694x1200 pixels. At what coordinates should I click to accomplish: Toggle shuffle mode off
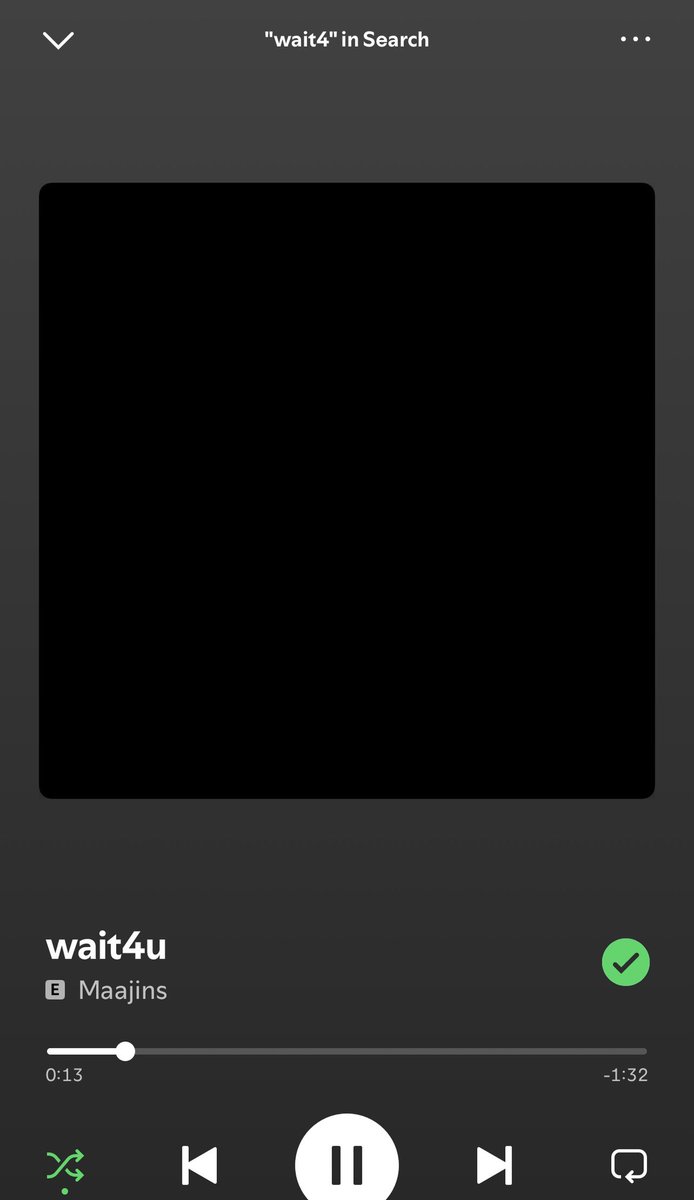click(66, 1166)
